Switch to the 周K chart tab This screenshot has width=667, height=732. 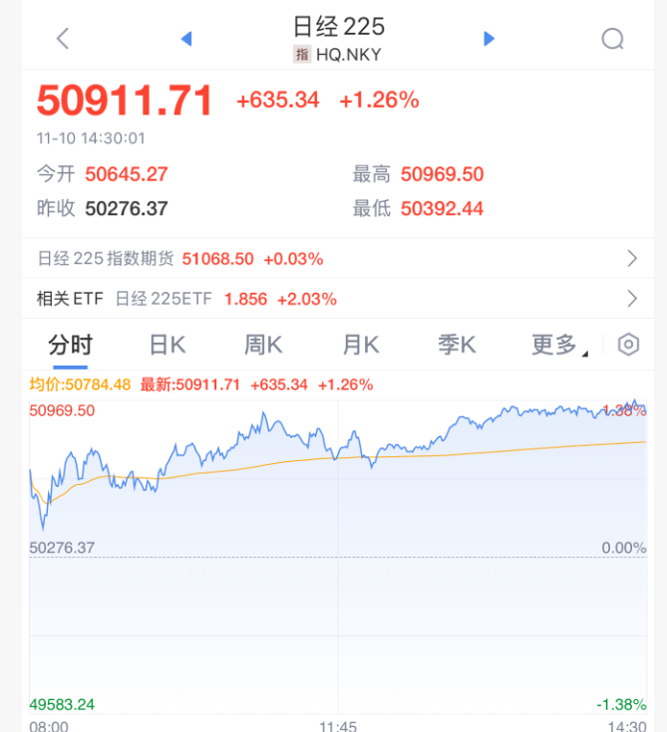click(263, 345)
